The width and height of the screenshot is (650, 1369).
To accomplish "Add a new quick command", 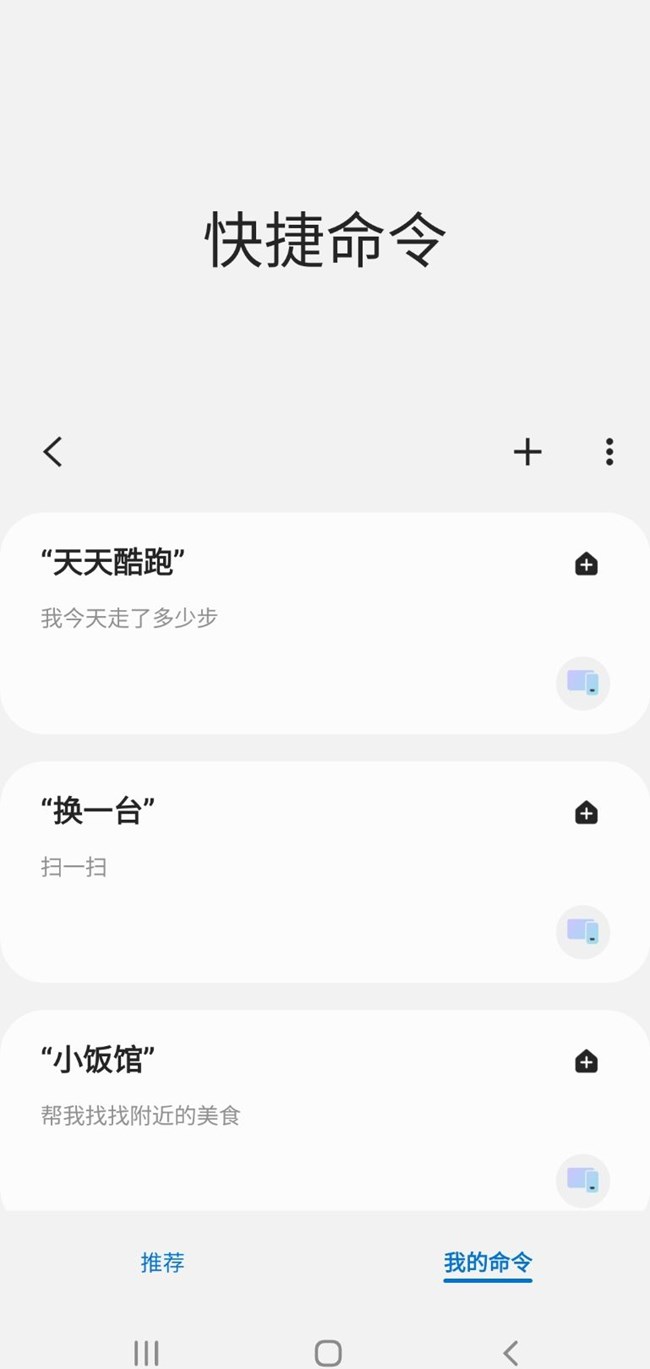I will coord(527,452).
